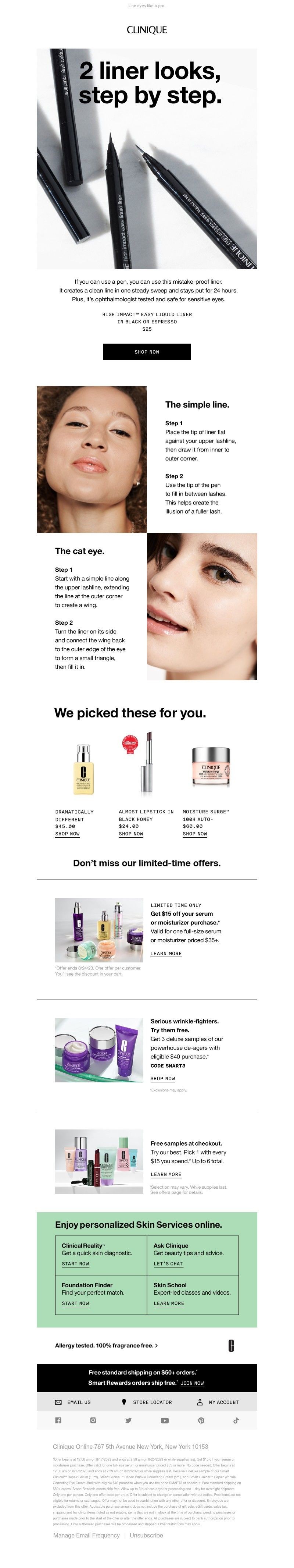The image size is (294, 1568).
Task: Shop now for Dramatically Different
Action: [x=67, y=834]
